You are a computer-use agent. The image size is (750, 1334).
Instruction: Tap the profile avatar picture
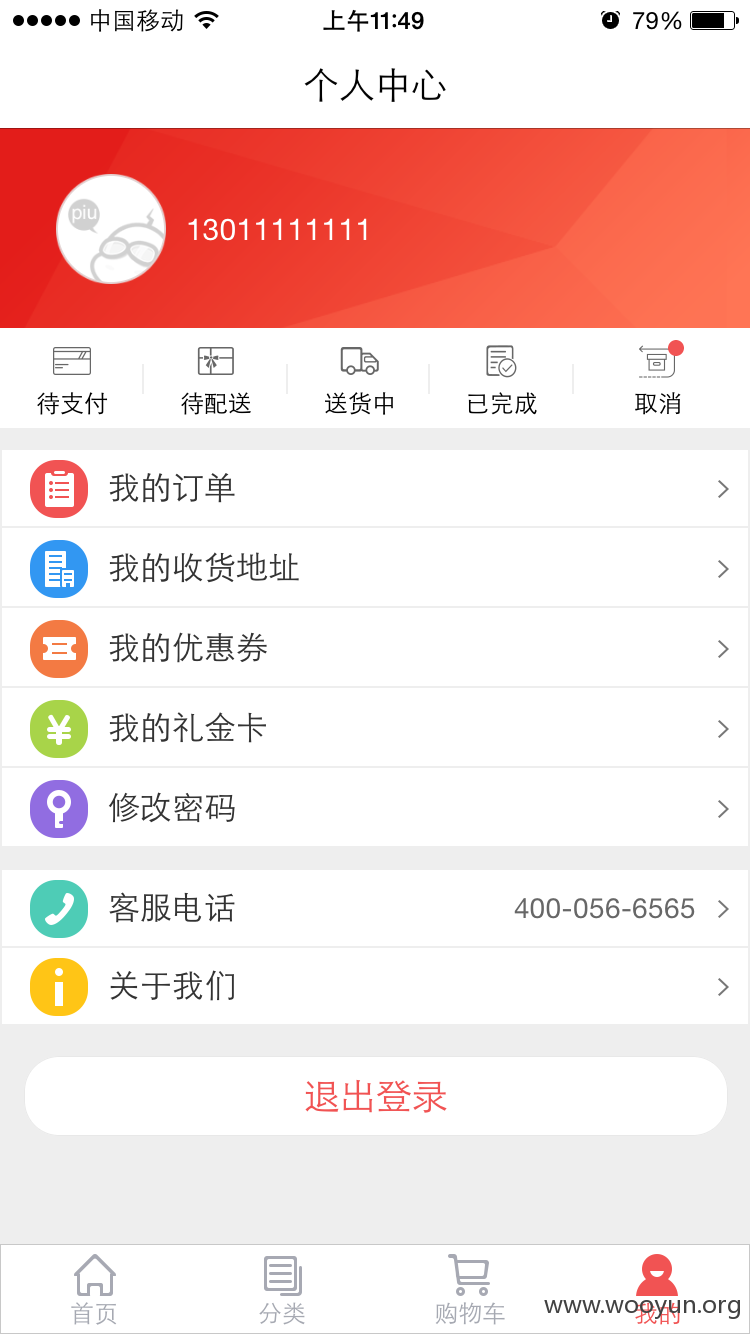(x=111, y=229)
